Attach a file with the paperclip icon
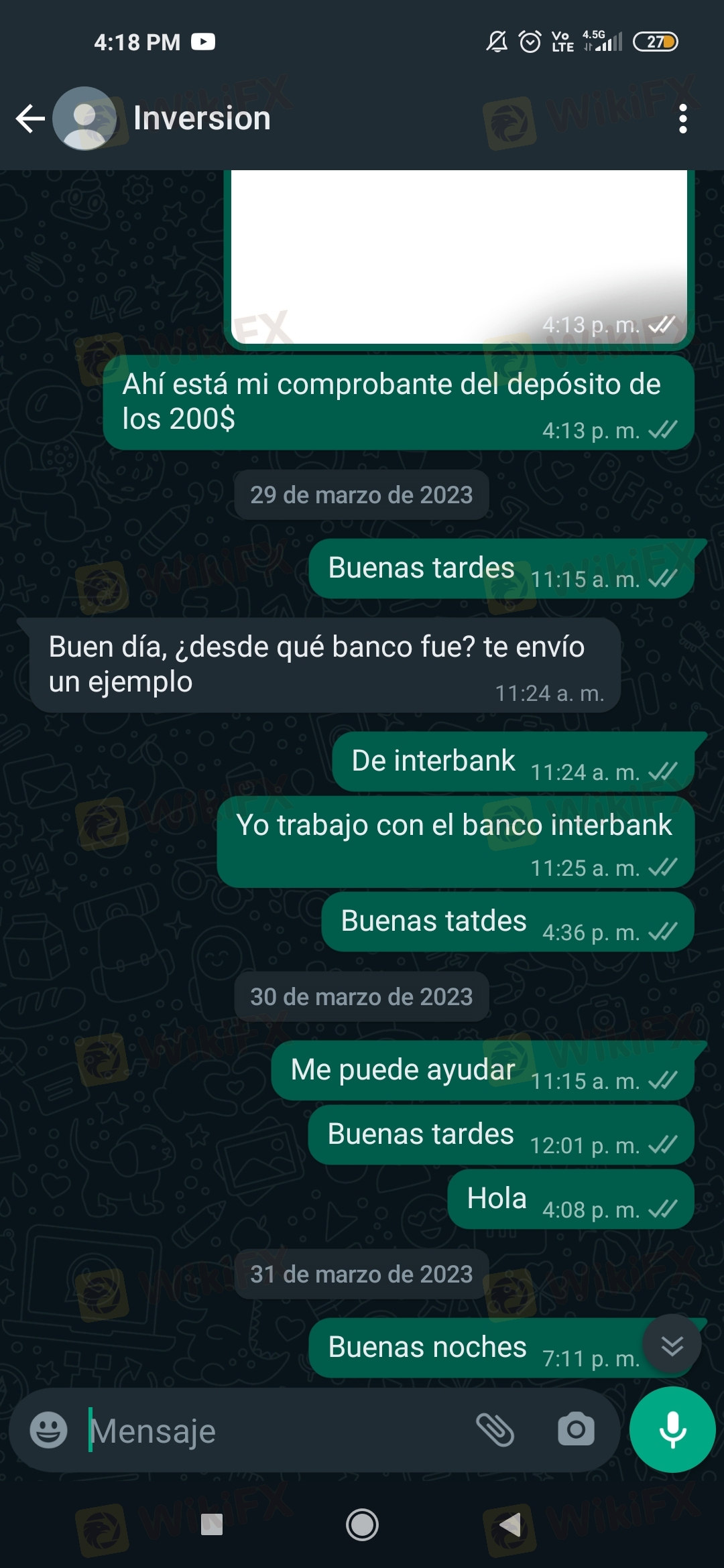The height and width of the screenshot is (1568, 724). click(x=495, y=1430)
